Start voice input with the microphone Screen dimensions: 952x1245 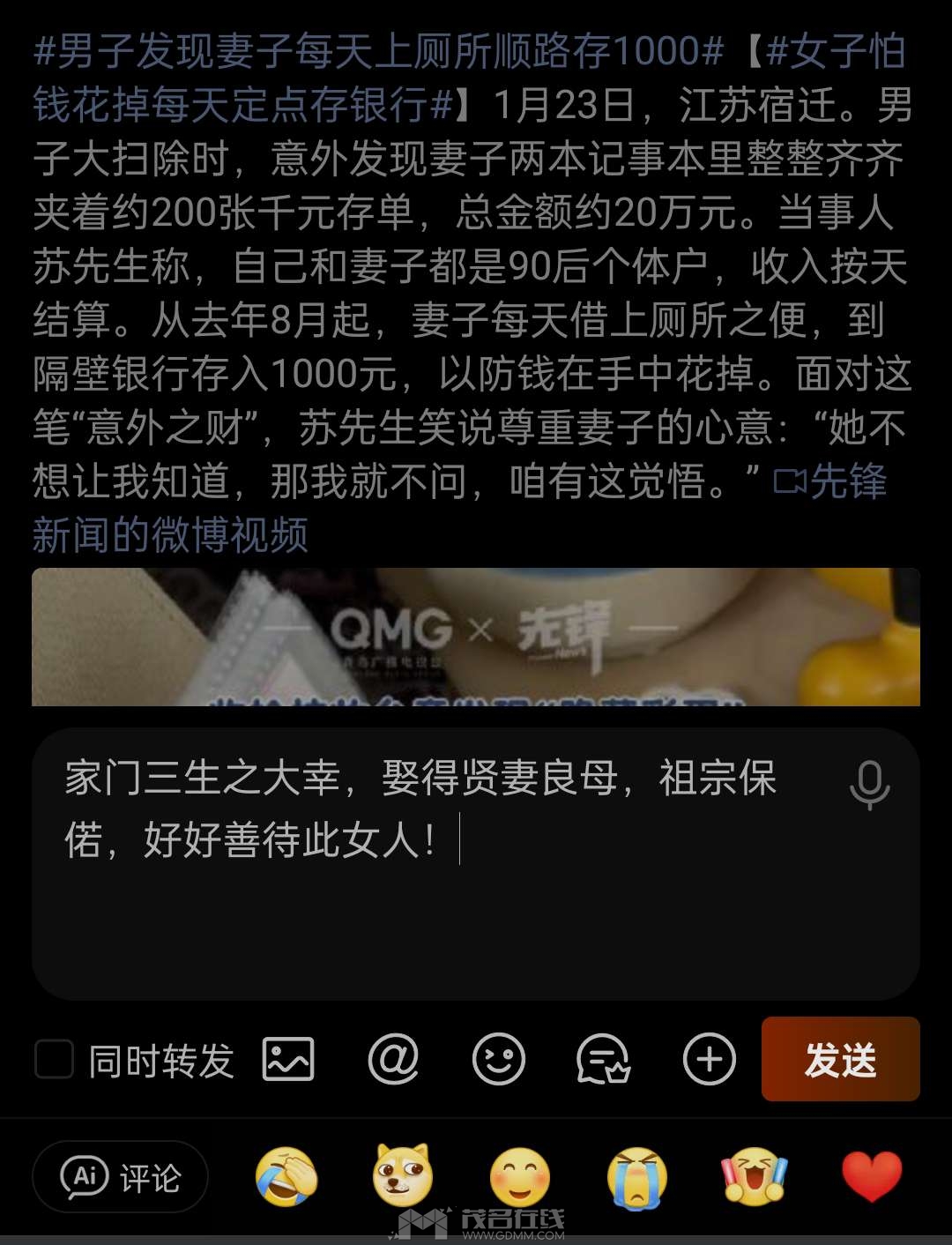pos(869,784)
